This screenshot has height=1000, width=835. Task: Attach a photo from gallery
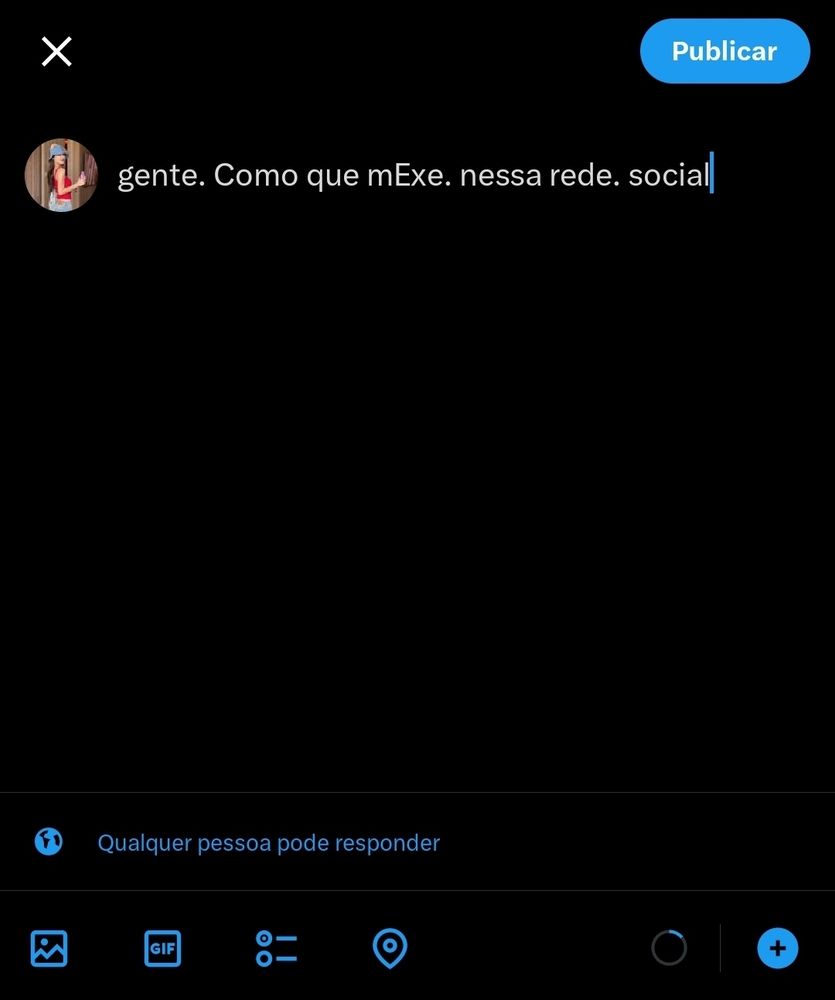click(49, 947)
